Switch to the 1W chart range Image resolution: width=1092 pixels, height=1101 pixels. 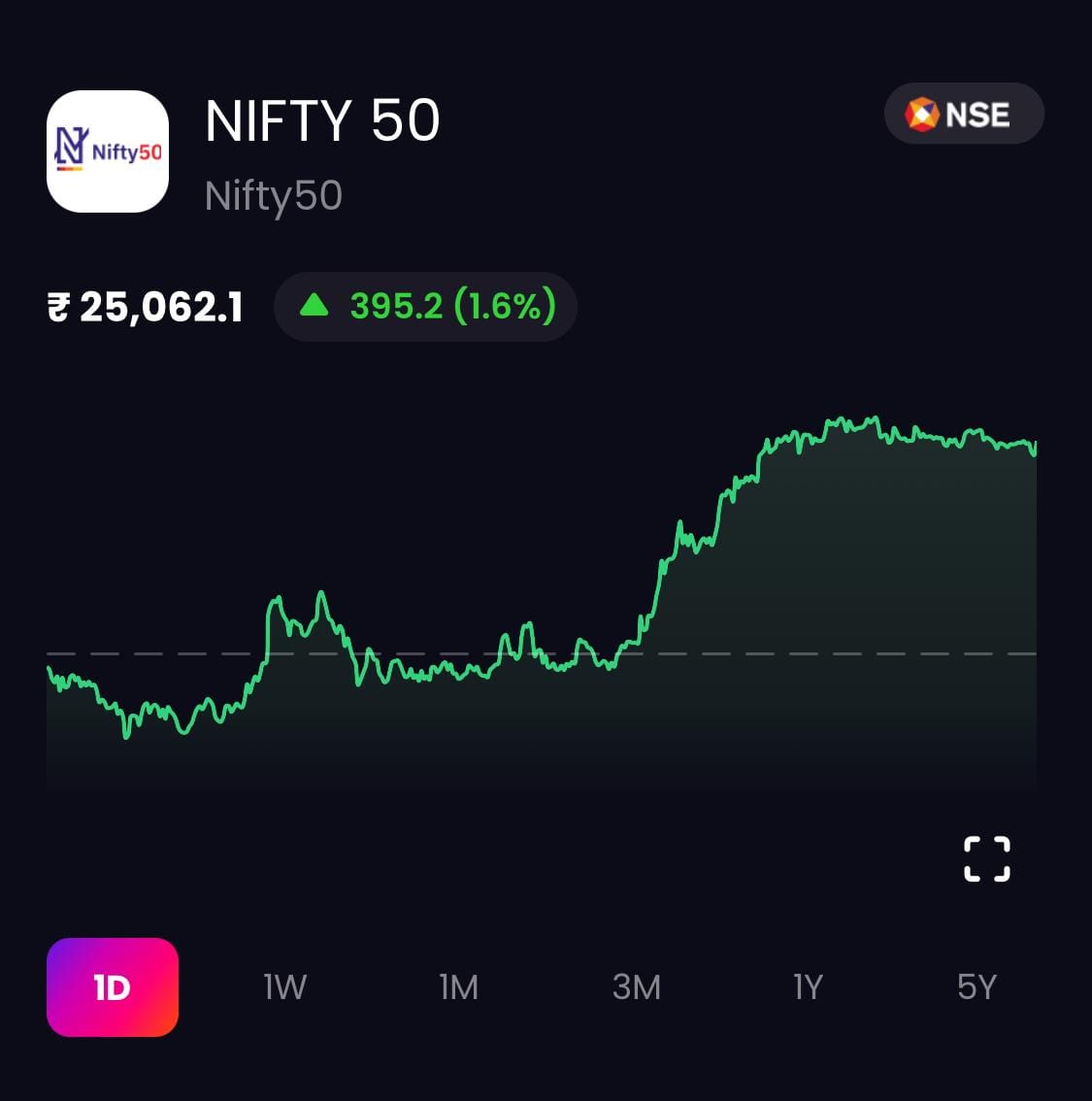(x=284, y=987)
